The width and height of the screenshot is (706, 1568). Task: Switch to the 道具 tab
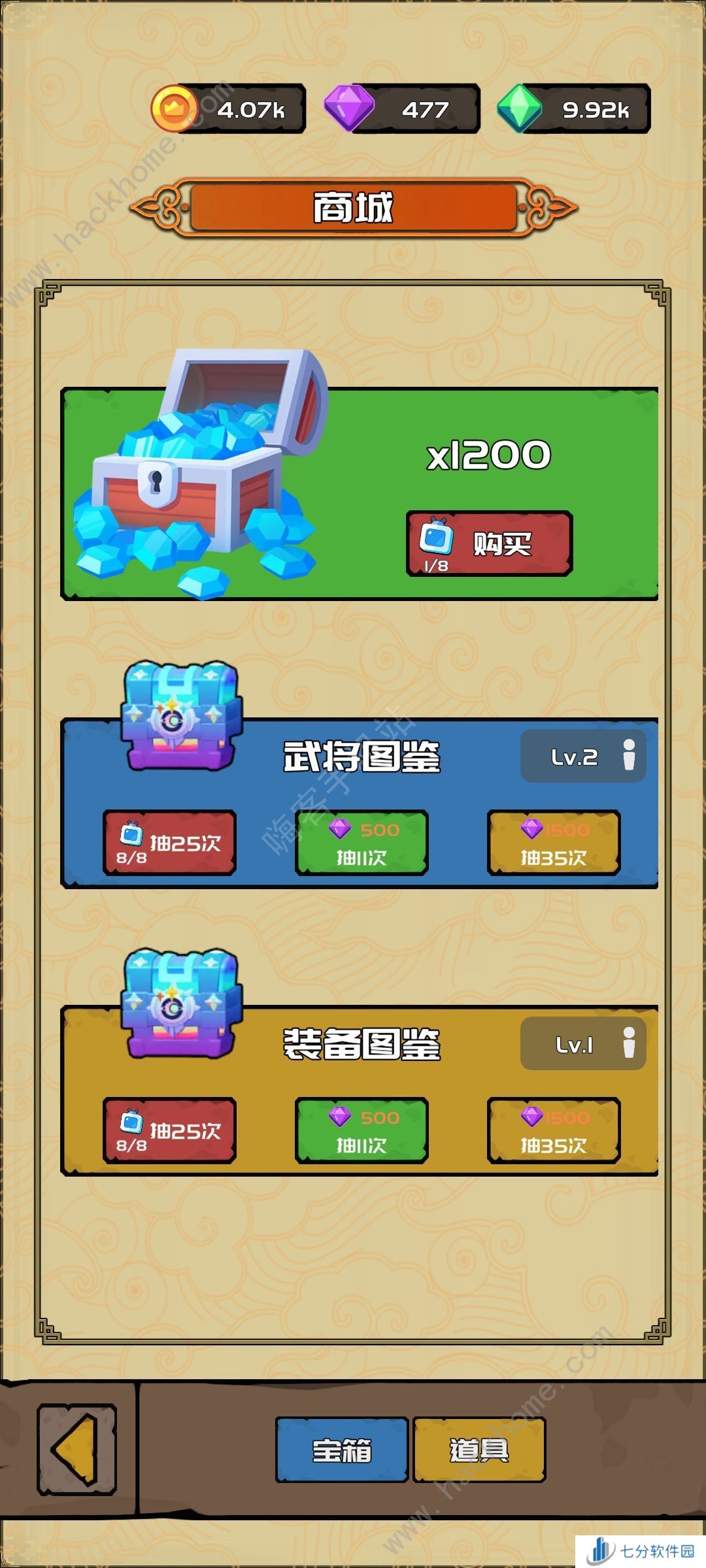tap(479, 1449)
